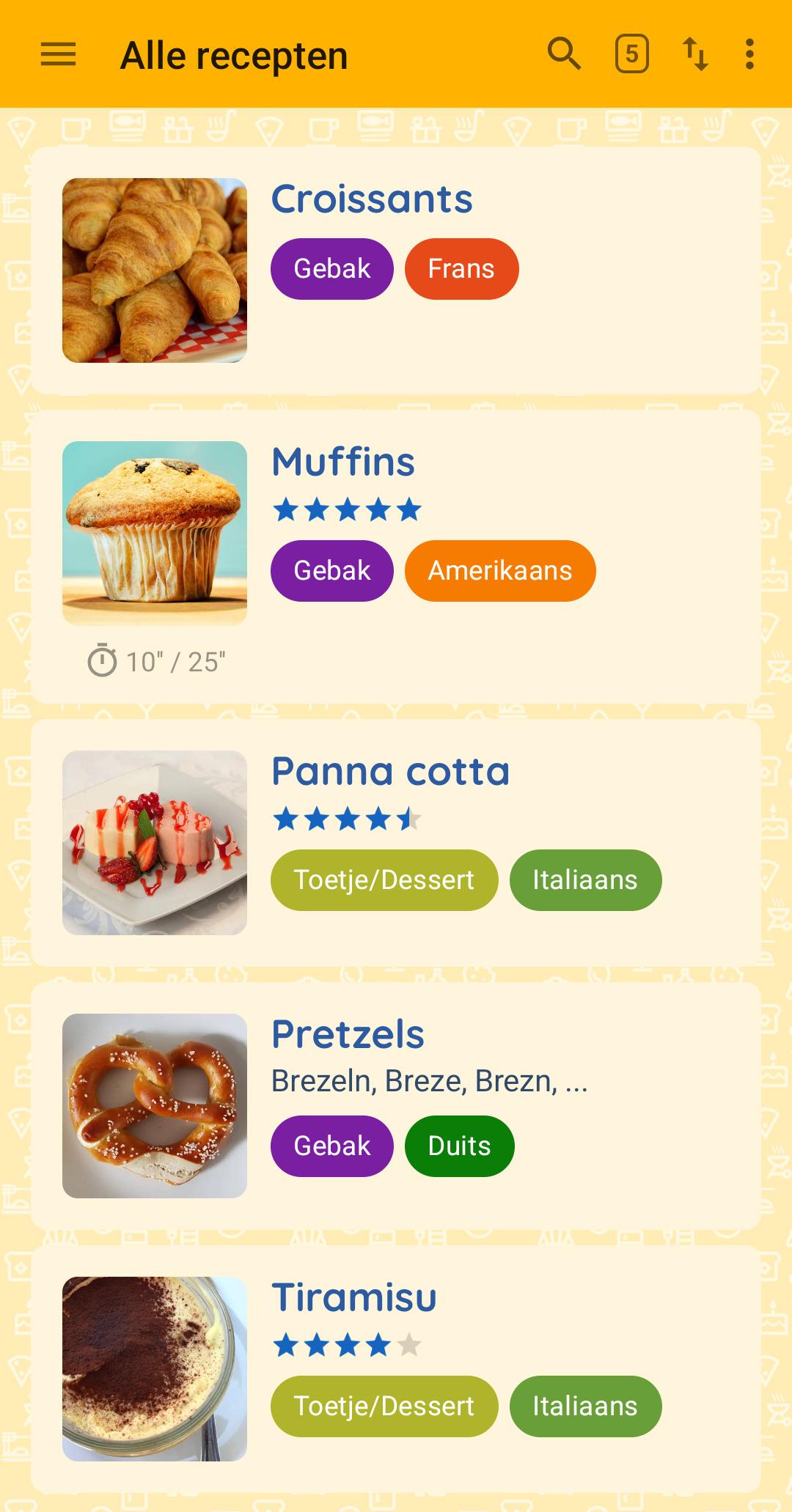
Task: Tap the Amerikaans tag on Muffins
Action: (x=500, y=571)
